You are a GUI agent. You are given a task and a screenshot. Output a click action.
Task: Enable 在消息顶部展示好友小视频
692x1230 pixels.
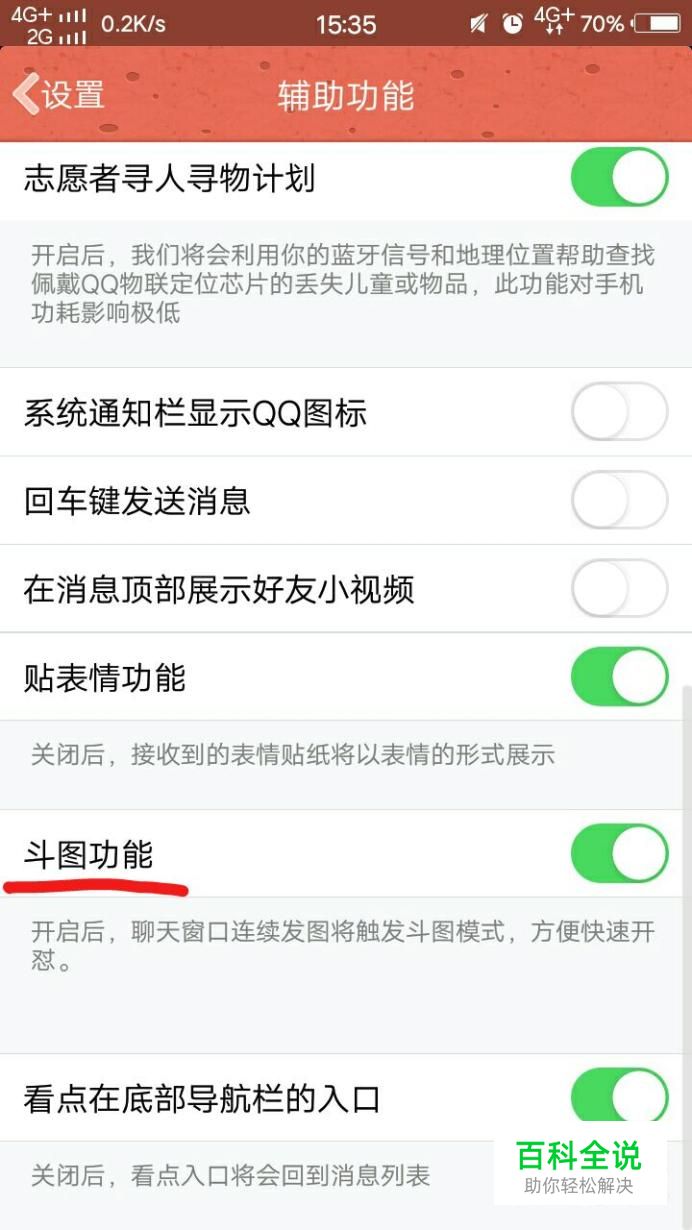619,588
